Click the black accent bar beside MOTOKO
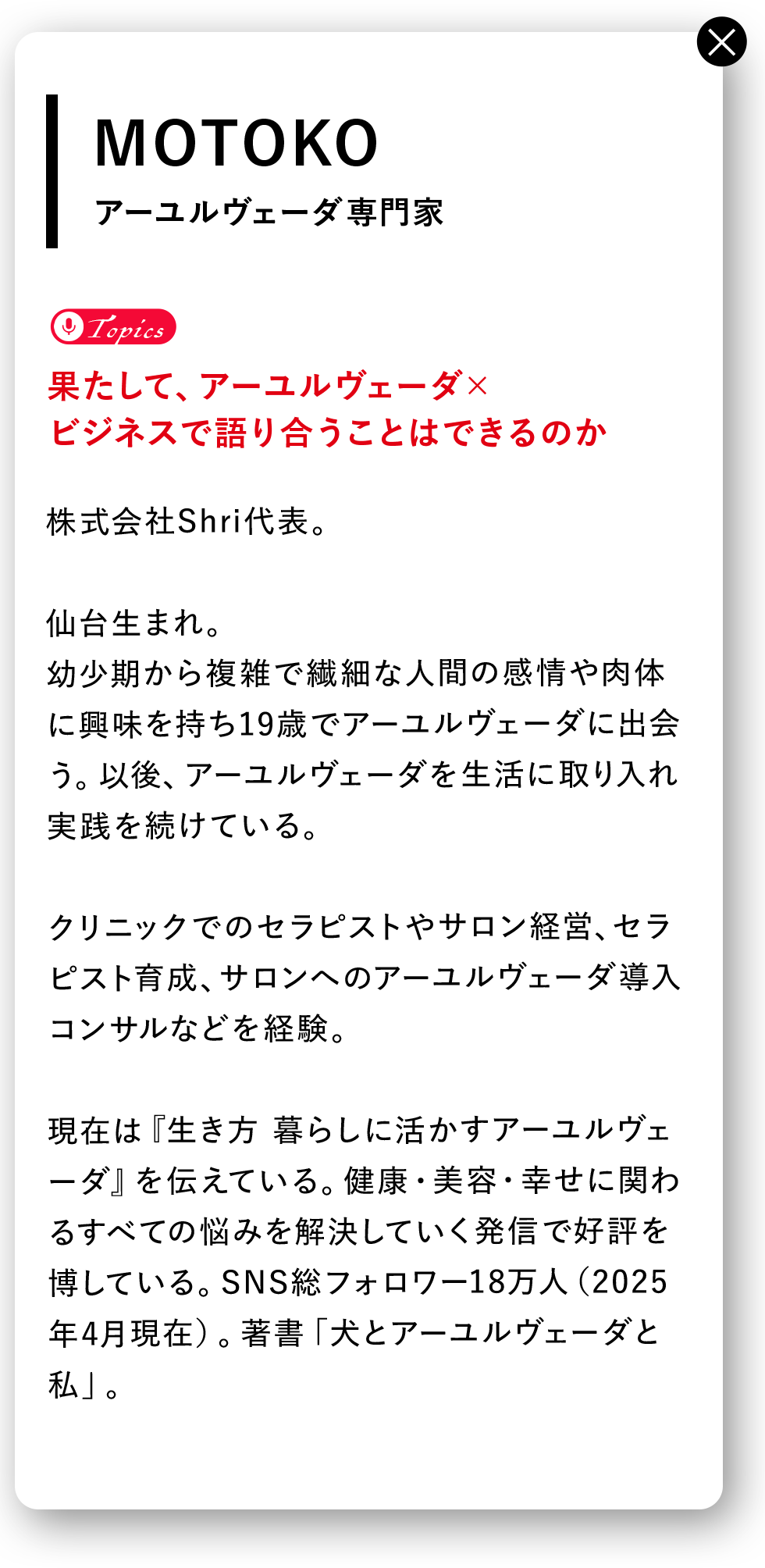The height and width of the screenshot is (1568, 765). [x=52, y=170]
